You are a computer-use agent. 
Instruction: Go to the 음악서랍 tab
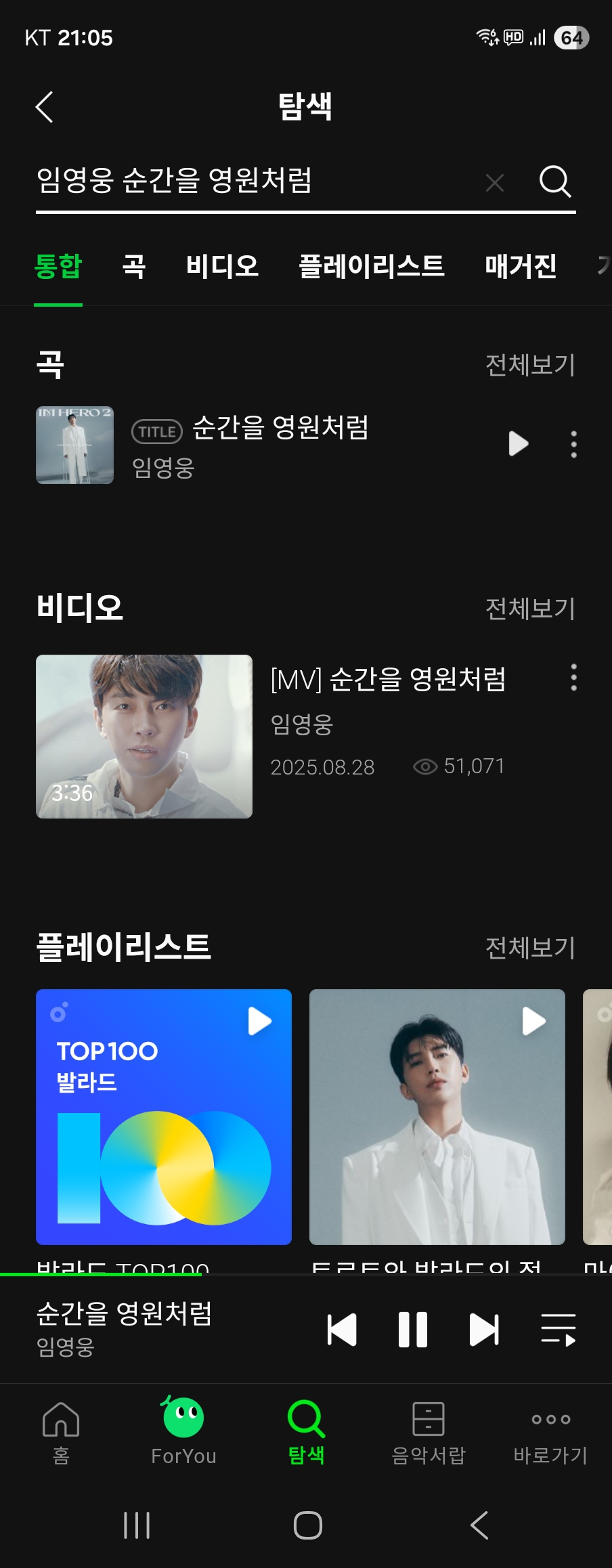point(429,1430)
